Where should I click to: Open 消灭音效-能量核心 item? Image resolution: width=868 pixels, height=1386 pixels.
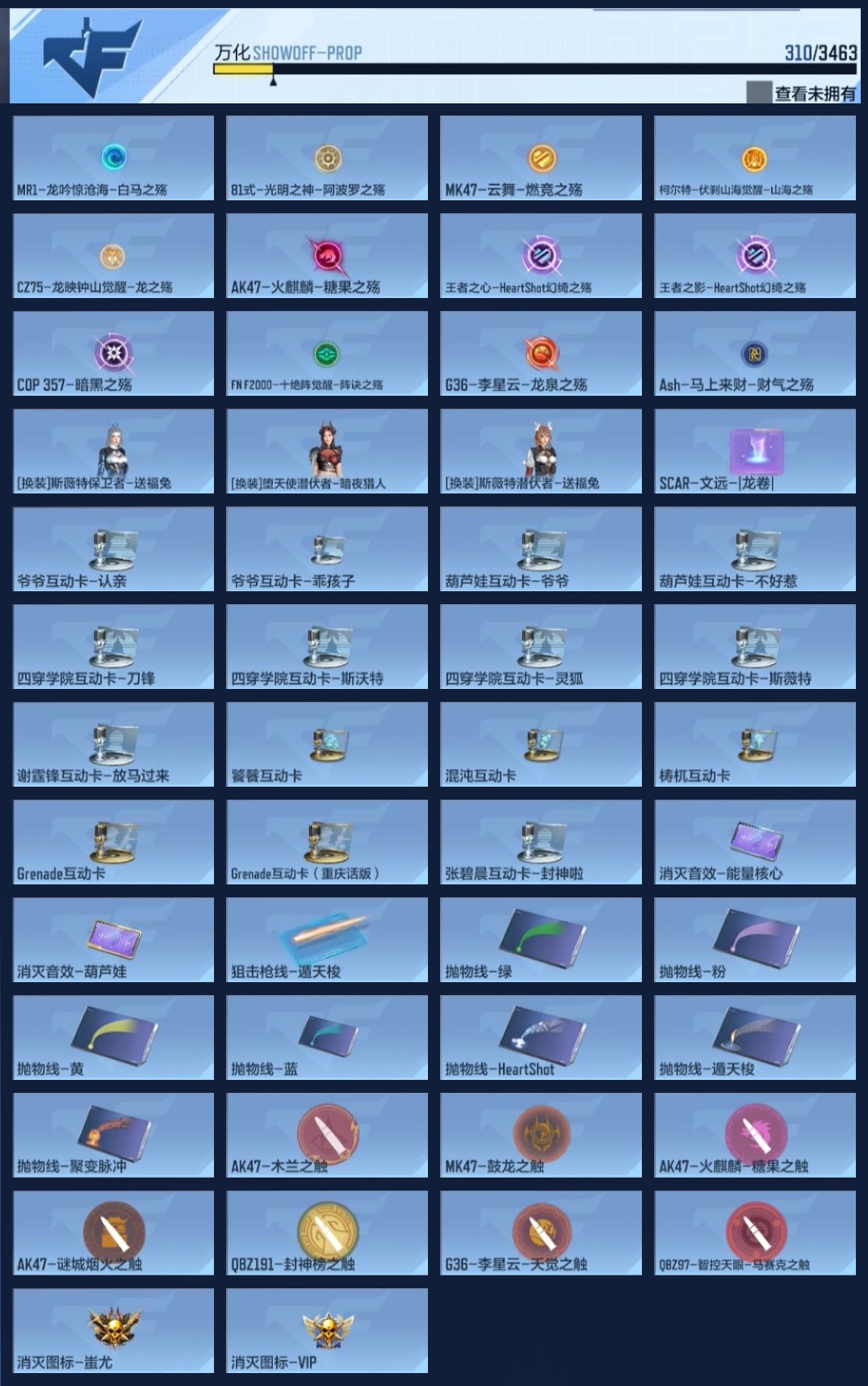754,842
